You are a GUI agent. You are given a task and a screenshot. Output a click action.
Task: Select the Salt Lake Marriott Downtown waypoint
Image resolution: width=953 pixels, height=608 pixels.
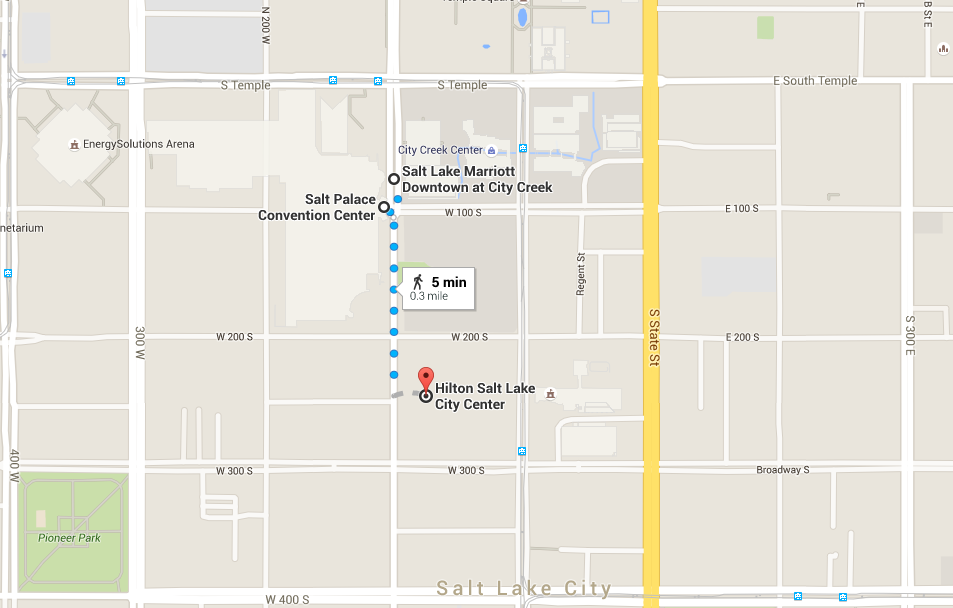tap(394, 180)
